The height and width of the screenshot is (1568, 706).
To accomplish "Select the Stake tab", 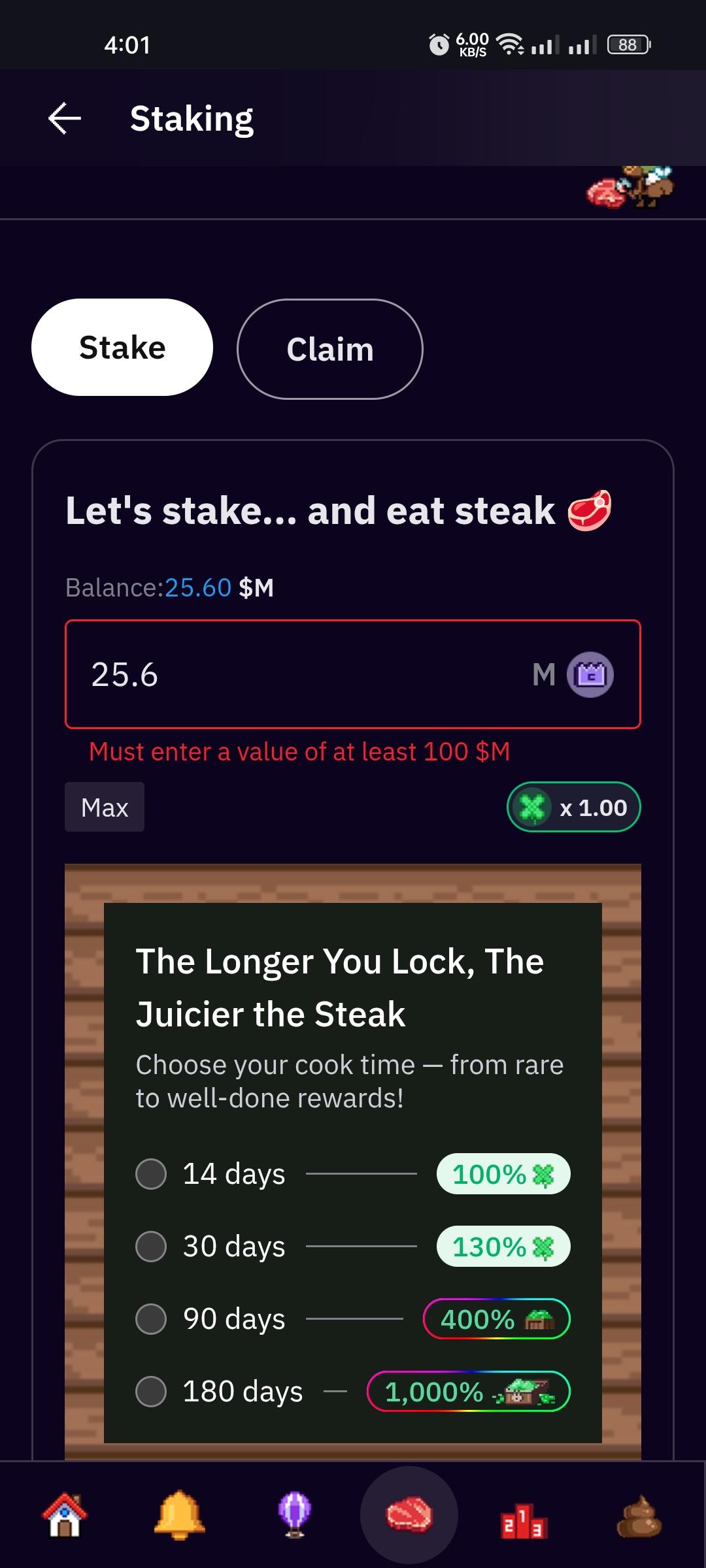I will click(122, 348).
